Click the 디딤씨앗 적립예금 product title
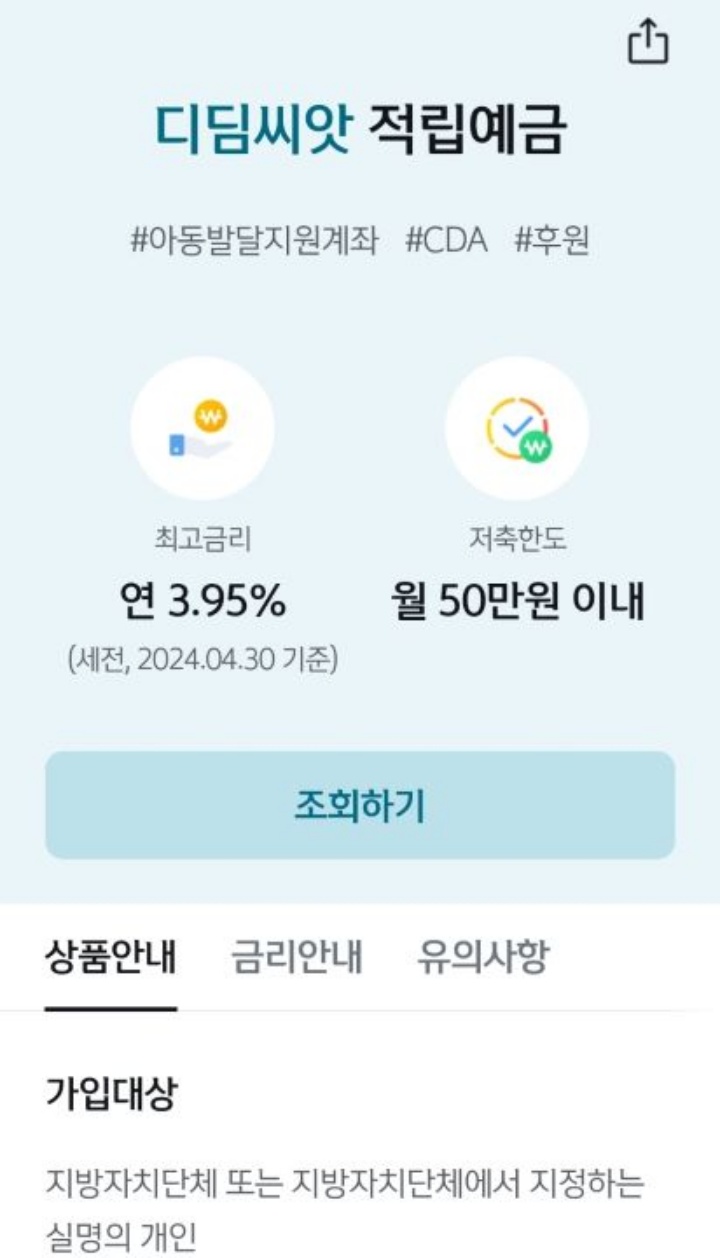Screen dimensions: 720x1258 tap(360, 128)
